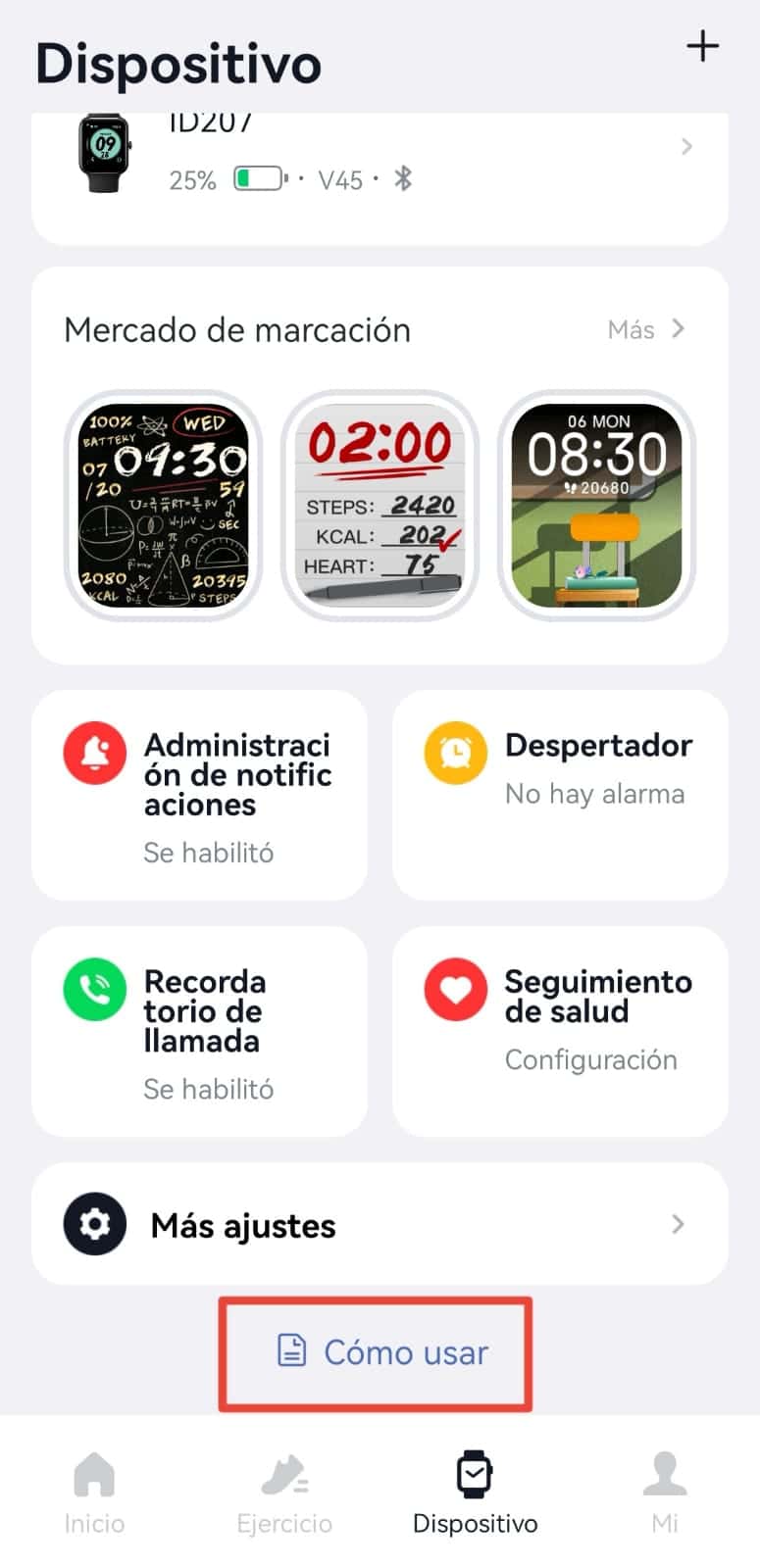Open Más ajustes

click(380, 1224)
